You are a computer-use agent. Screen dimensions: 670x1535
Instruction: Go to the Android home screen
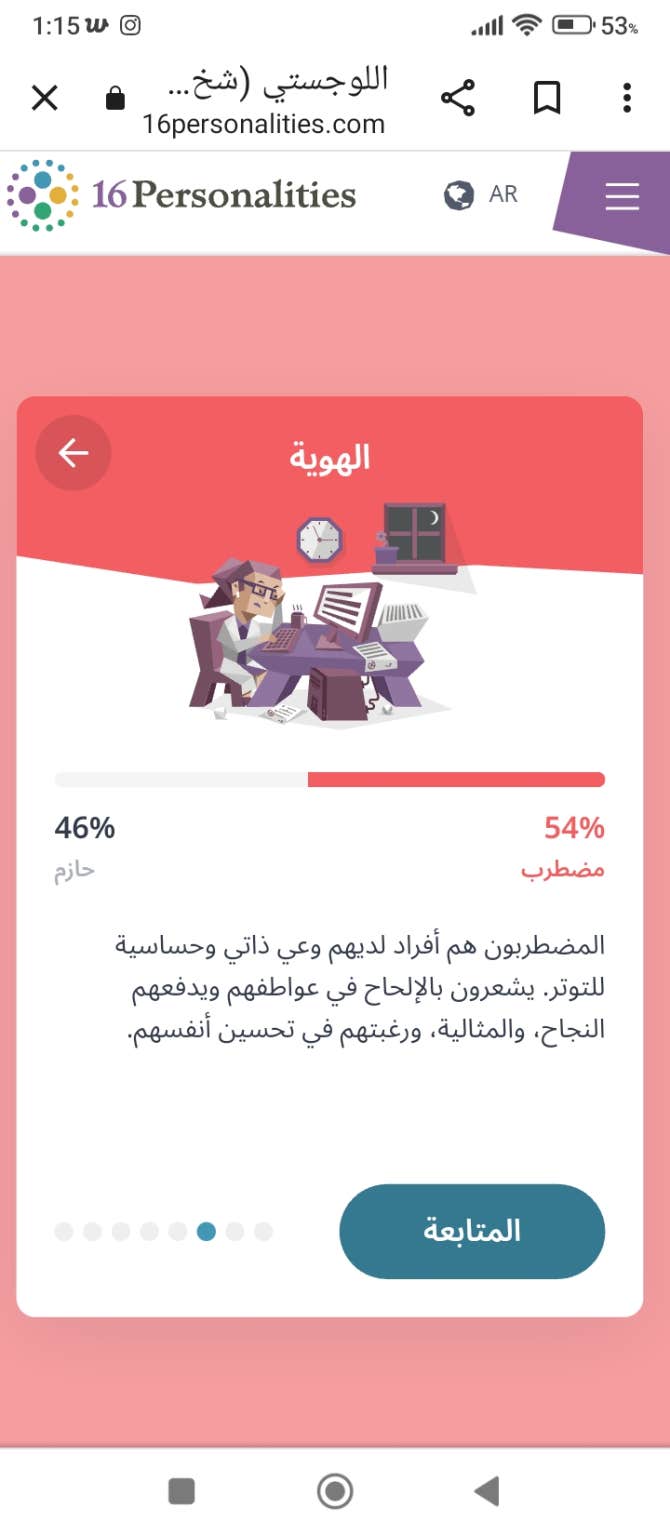335,1492
